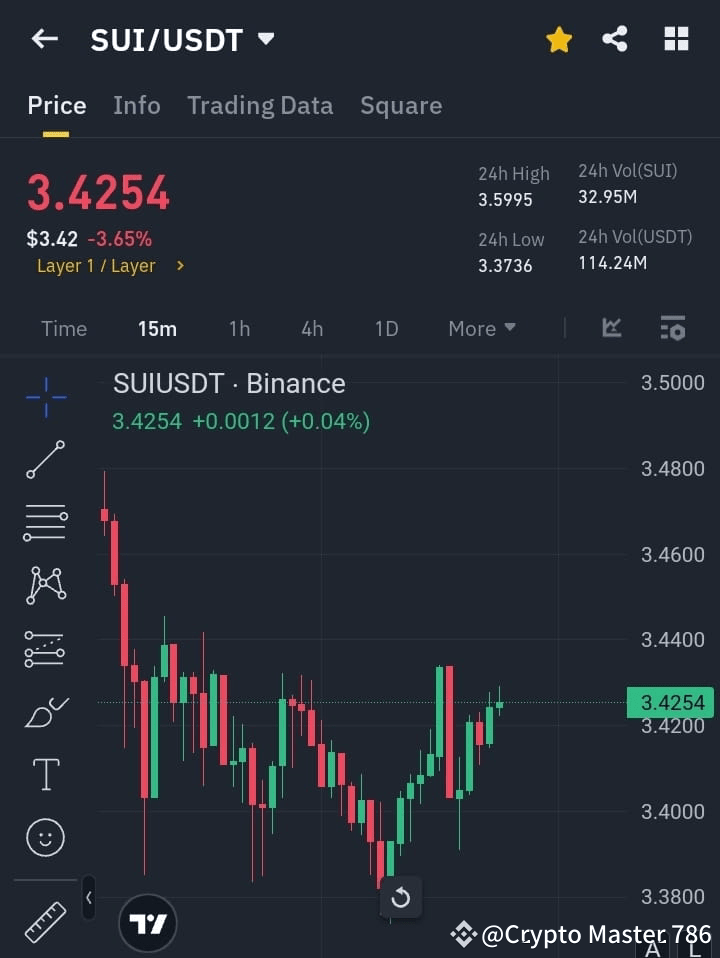Viewport: 720px width, 958px height.
Task: Select the XABCD pattern drawing tool
Action: click(x=44, y=586)
